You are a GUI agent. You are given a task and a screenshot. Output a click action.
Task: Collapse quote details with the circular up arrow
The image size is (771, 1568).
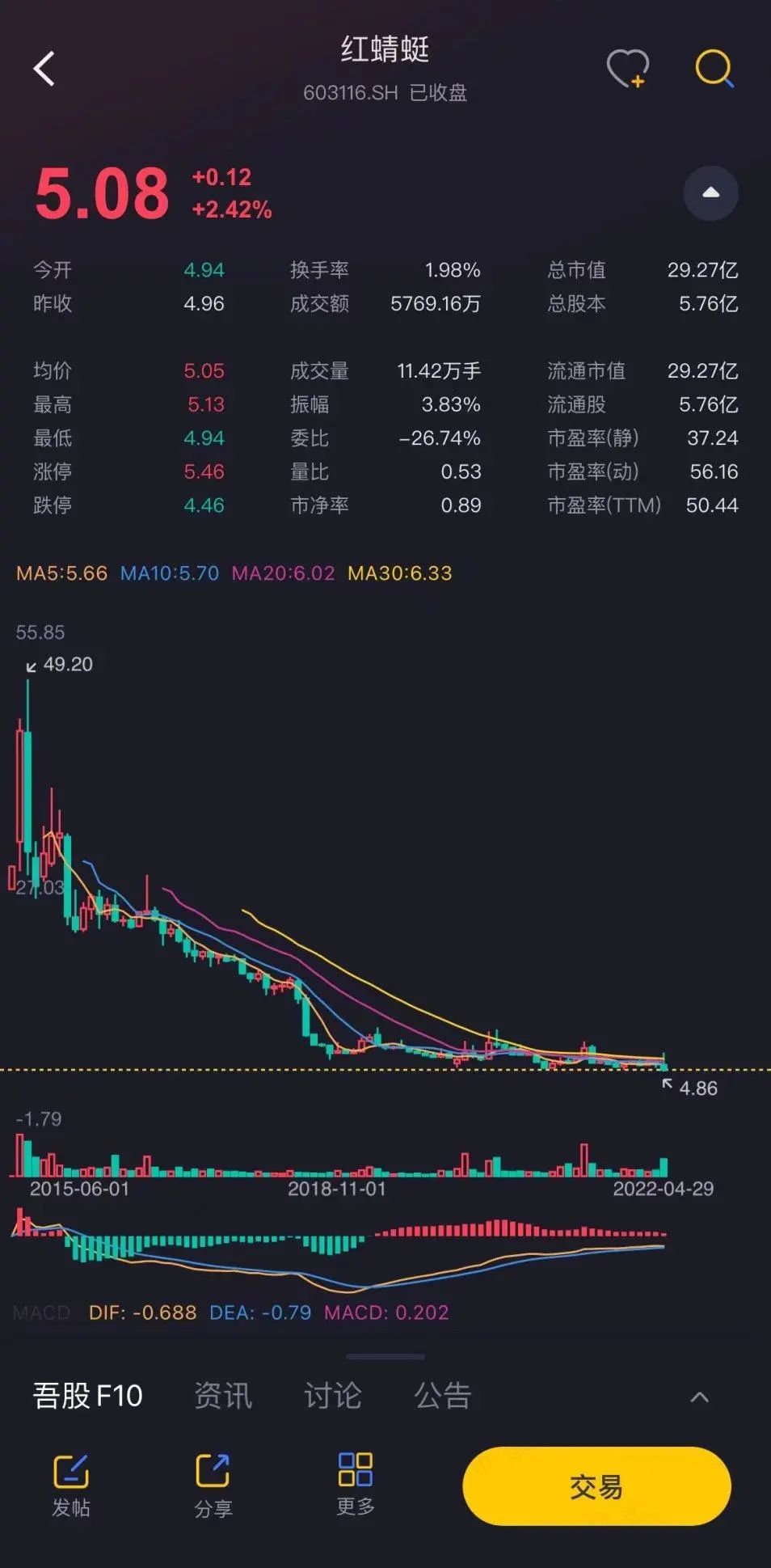(x=710, y=192)
